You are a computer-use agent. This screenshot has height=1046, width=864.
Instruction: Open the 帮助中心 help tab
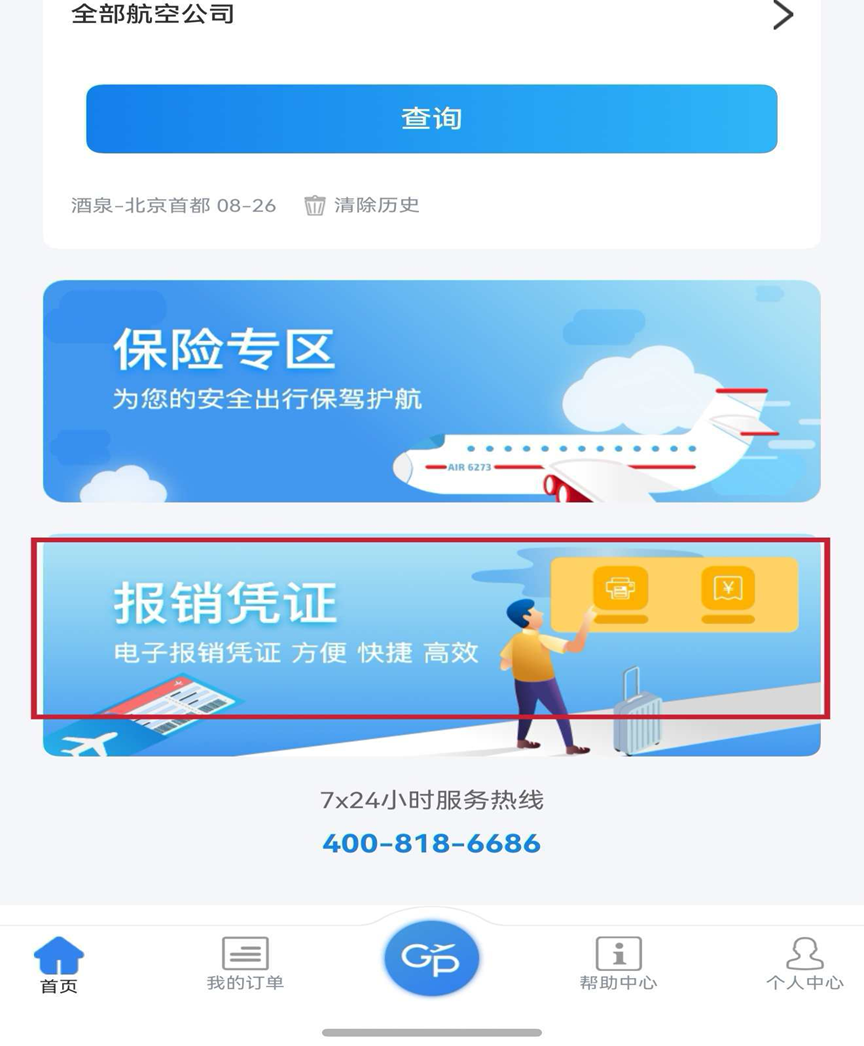618,965
